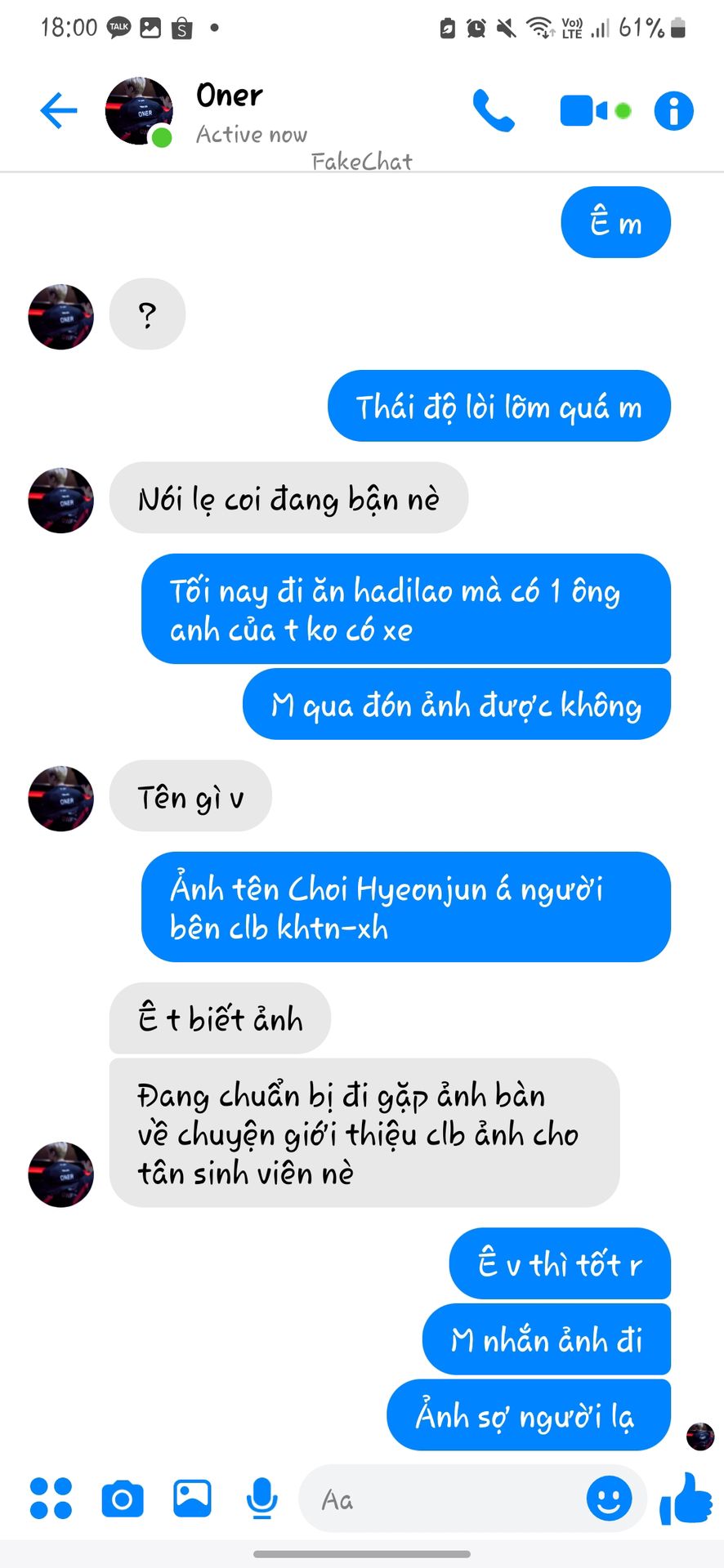
Task: Focus the Aa message input field
Action: click(x=441, y=1499)
